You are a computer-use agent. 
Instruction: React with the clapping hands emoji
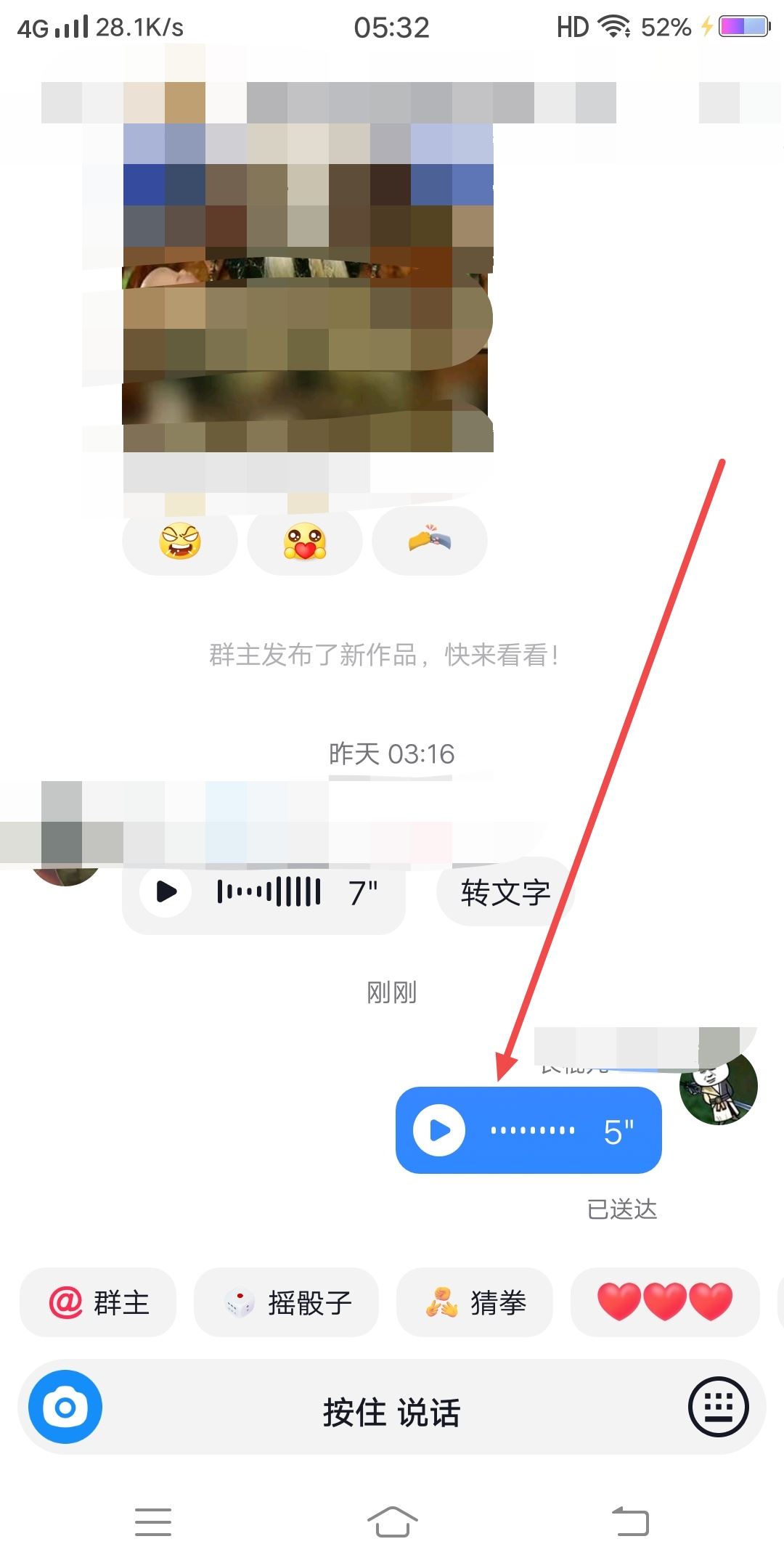pos(430,542)
